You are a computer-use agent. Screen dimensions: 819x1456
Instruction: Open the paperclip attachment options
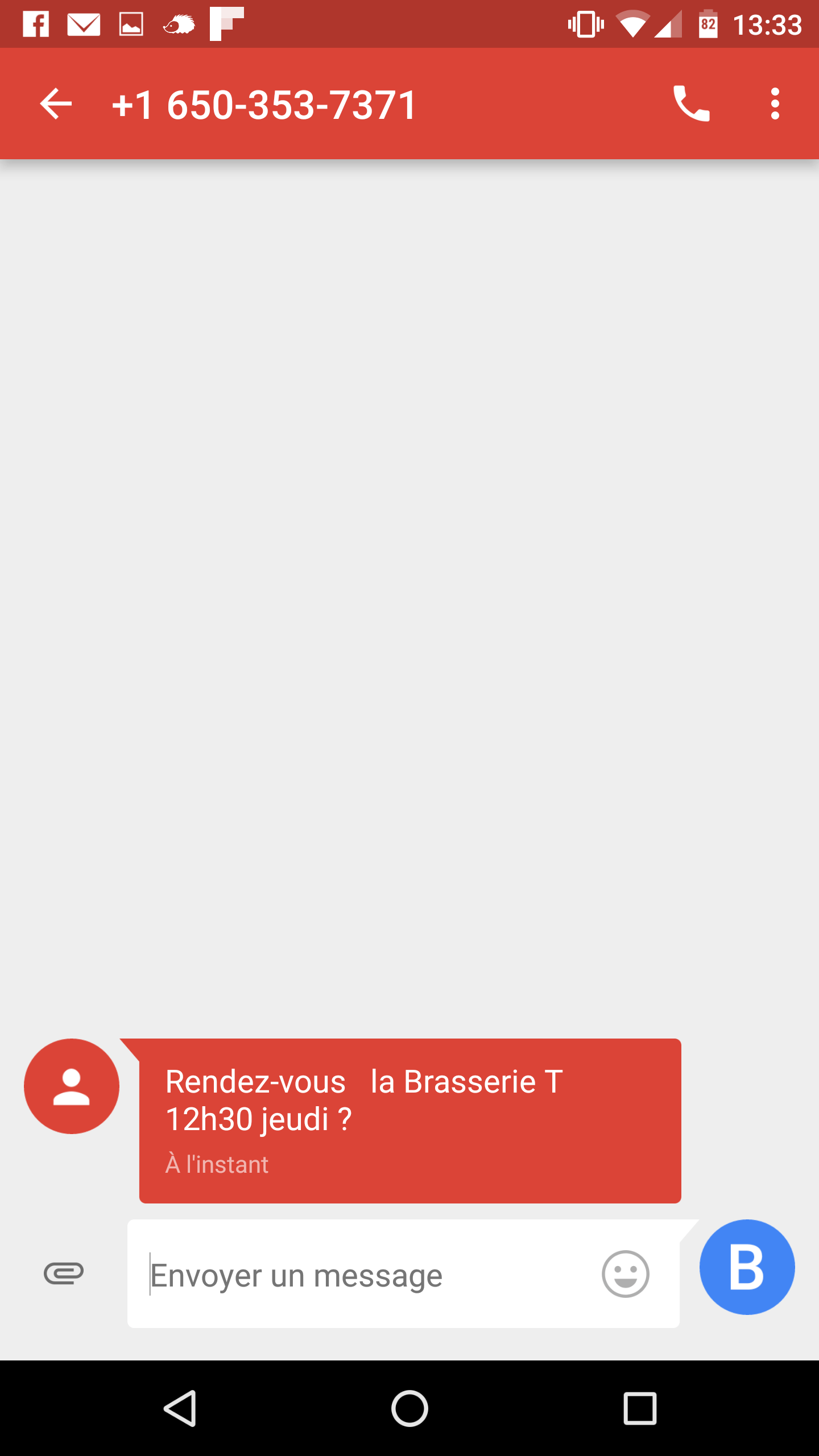(64, 1273)
